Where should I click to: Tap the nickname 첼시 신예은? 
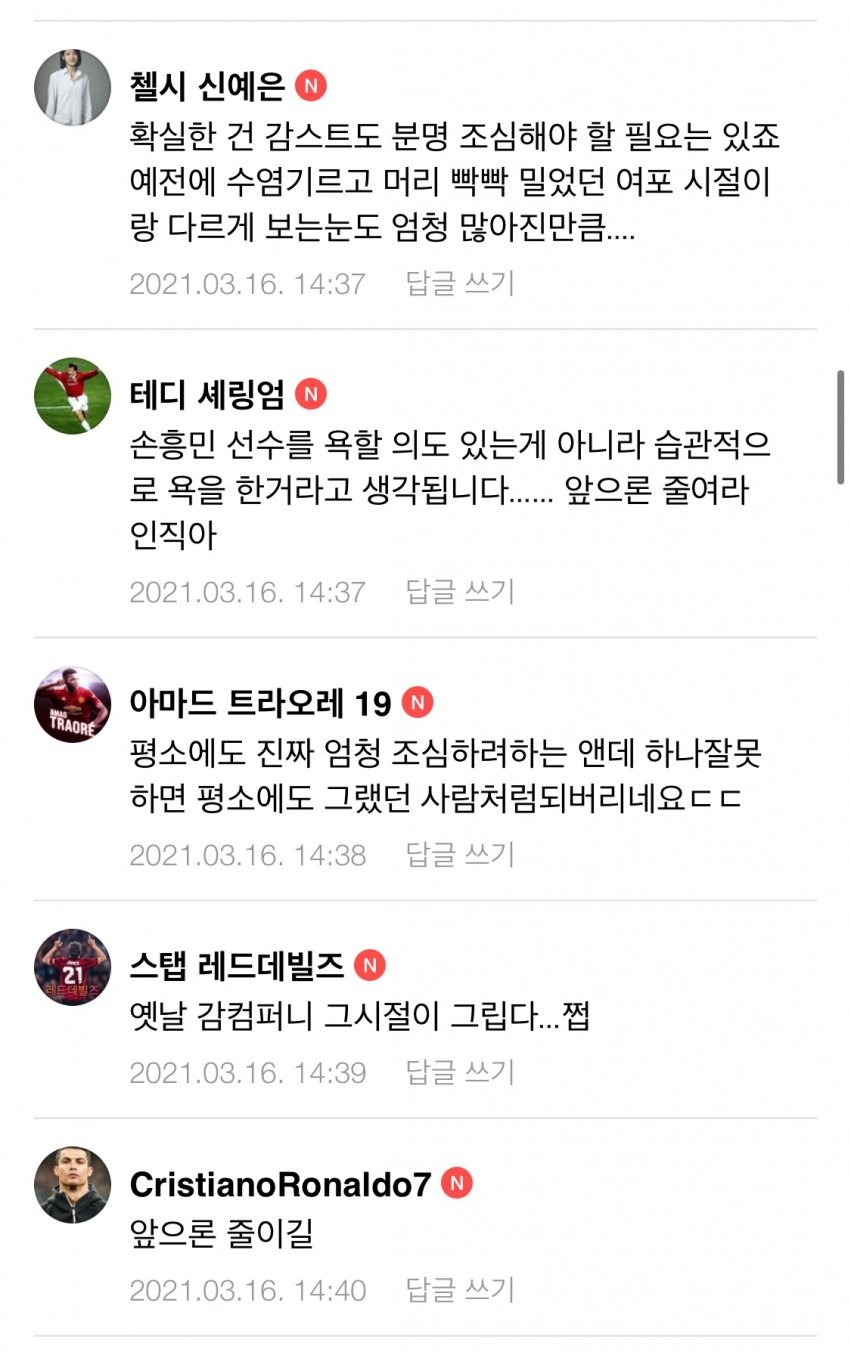click(207, 86)
